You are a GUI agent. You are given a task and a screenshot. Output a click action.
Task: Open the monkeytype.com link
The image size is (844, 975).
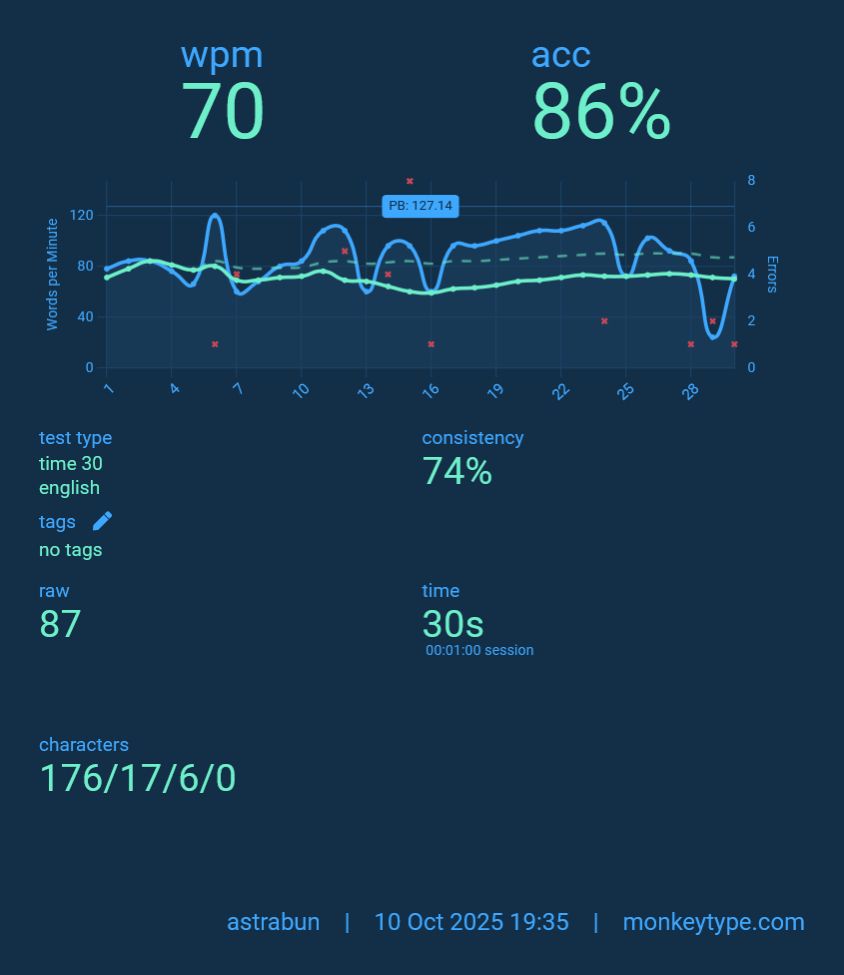point(712,922)
